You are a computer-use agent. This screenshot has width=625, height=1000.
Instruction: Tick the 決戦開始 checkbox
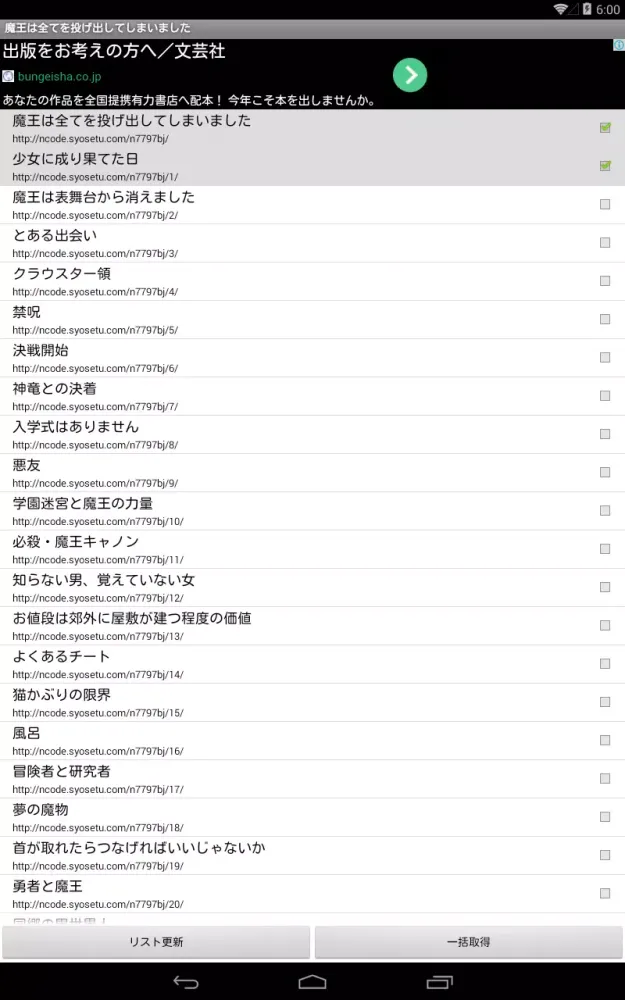[x=605, y=357]
